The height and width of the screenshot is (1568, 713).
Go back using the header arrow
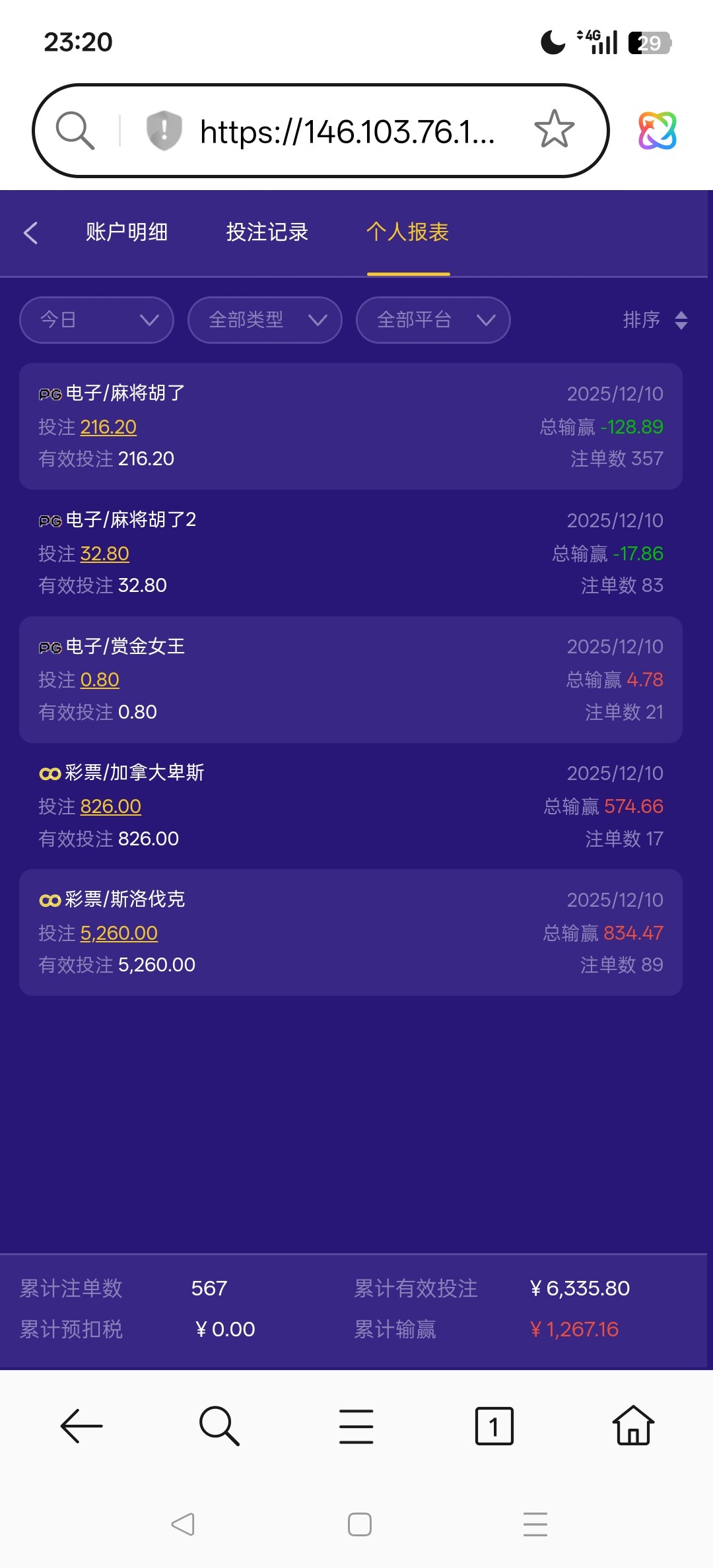tap(30, 232)
